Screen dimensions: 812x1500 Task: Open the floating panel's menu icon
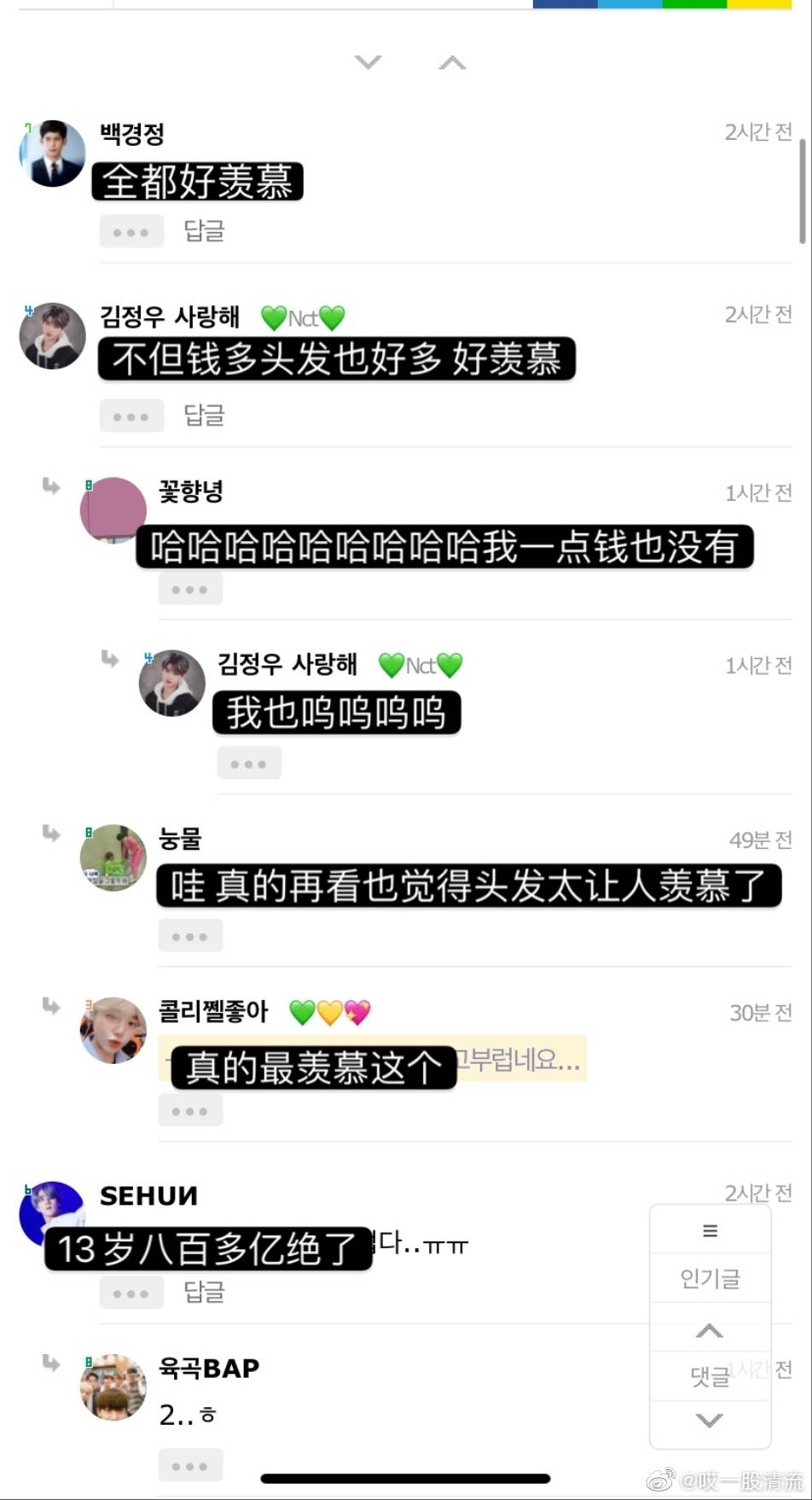710,1230
